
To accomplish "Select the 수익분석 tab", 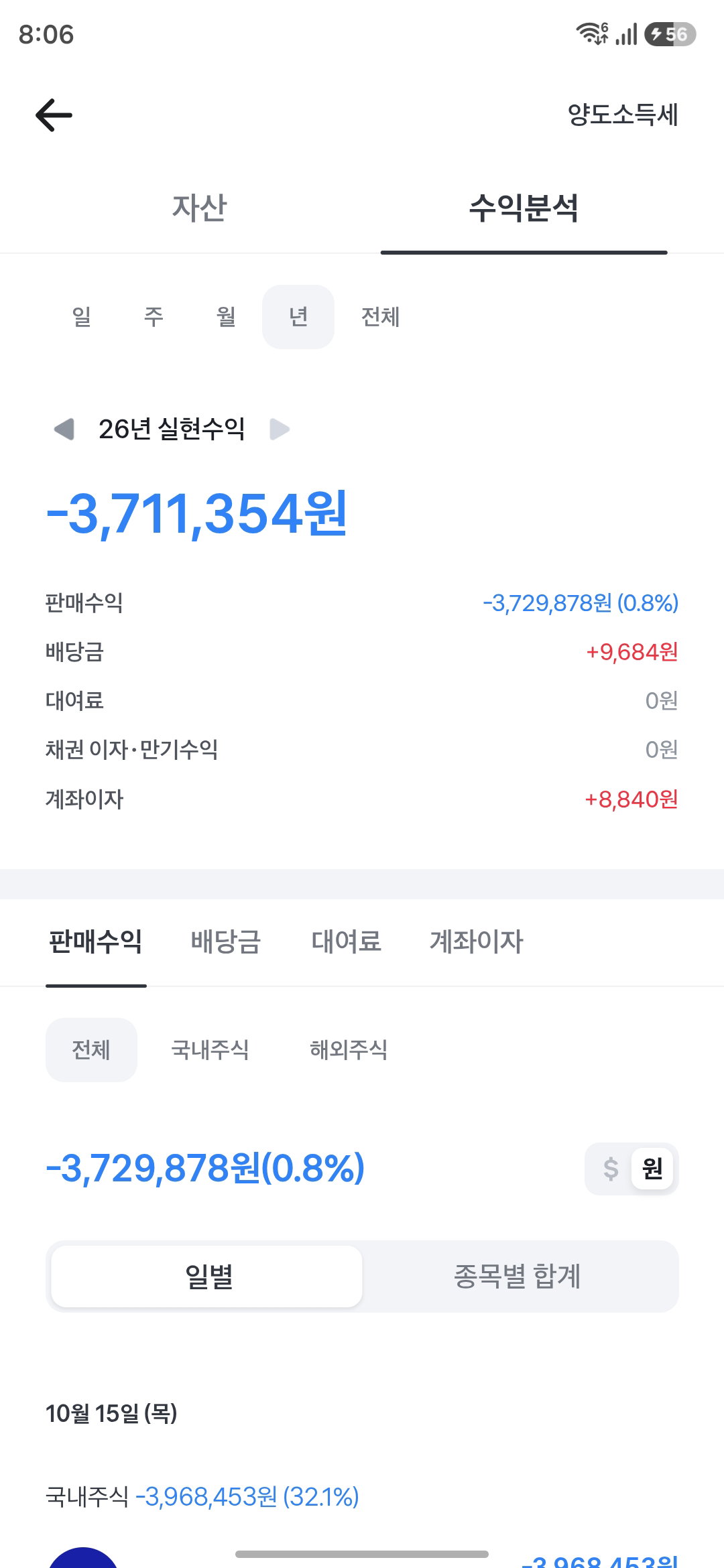I will coord(524,207).
